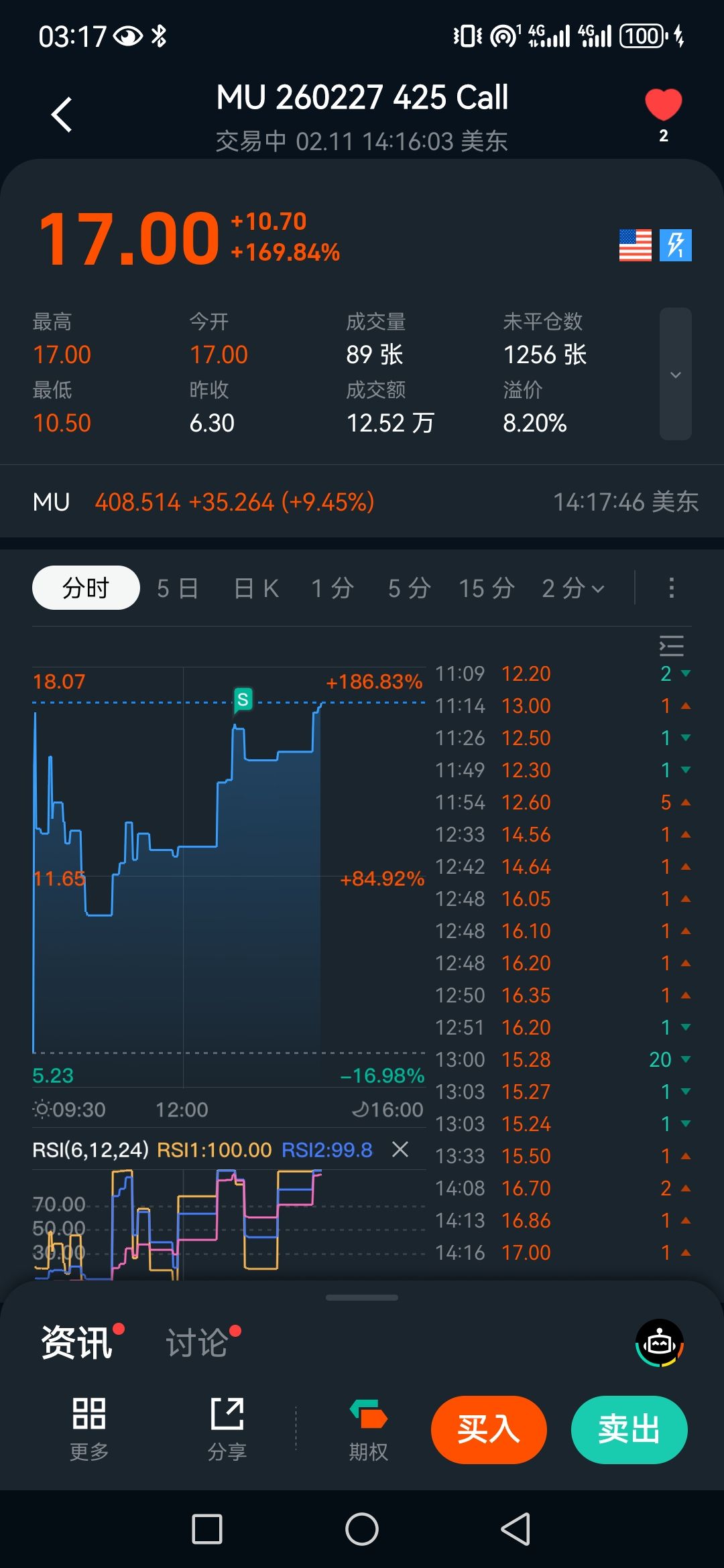Switch to the 讨论 tab
Image resolution: width=724 pixels, height=1568 pixels.
198,1343
